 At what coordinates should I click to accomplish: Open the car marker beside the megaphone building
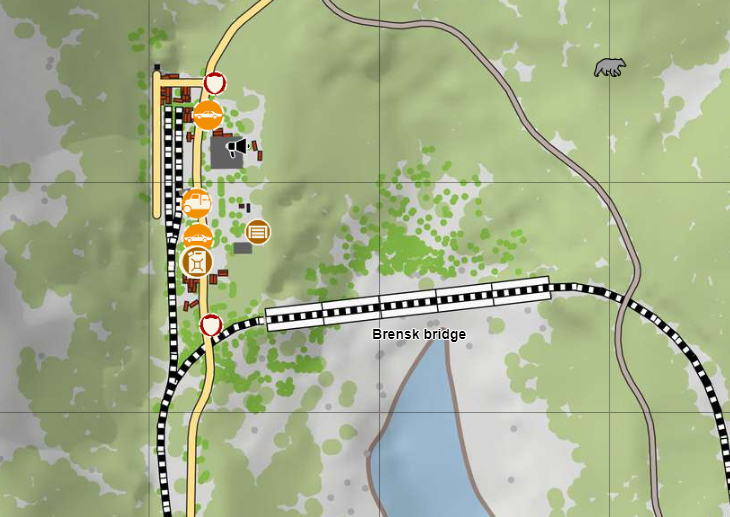pos(207,115)
